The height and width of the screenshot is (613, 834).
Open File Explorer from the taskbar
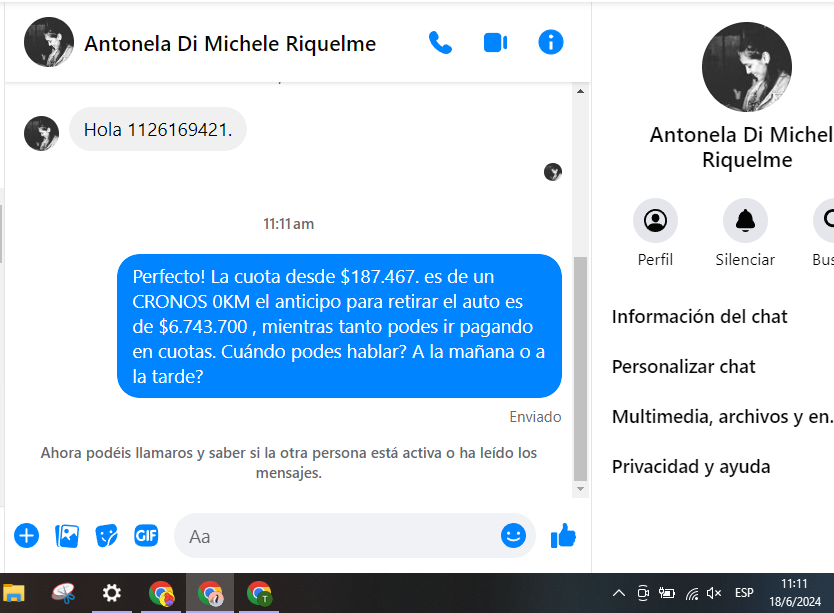pos(14,593)
